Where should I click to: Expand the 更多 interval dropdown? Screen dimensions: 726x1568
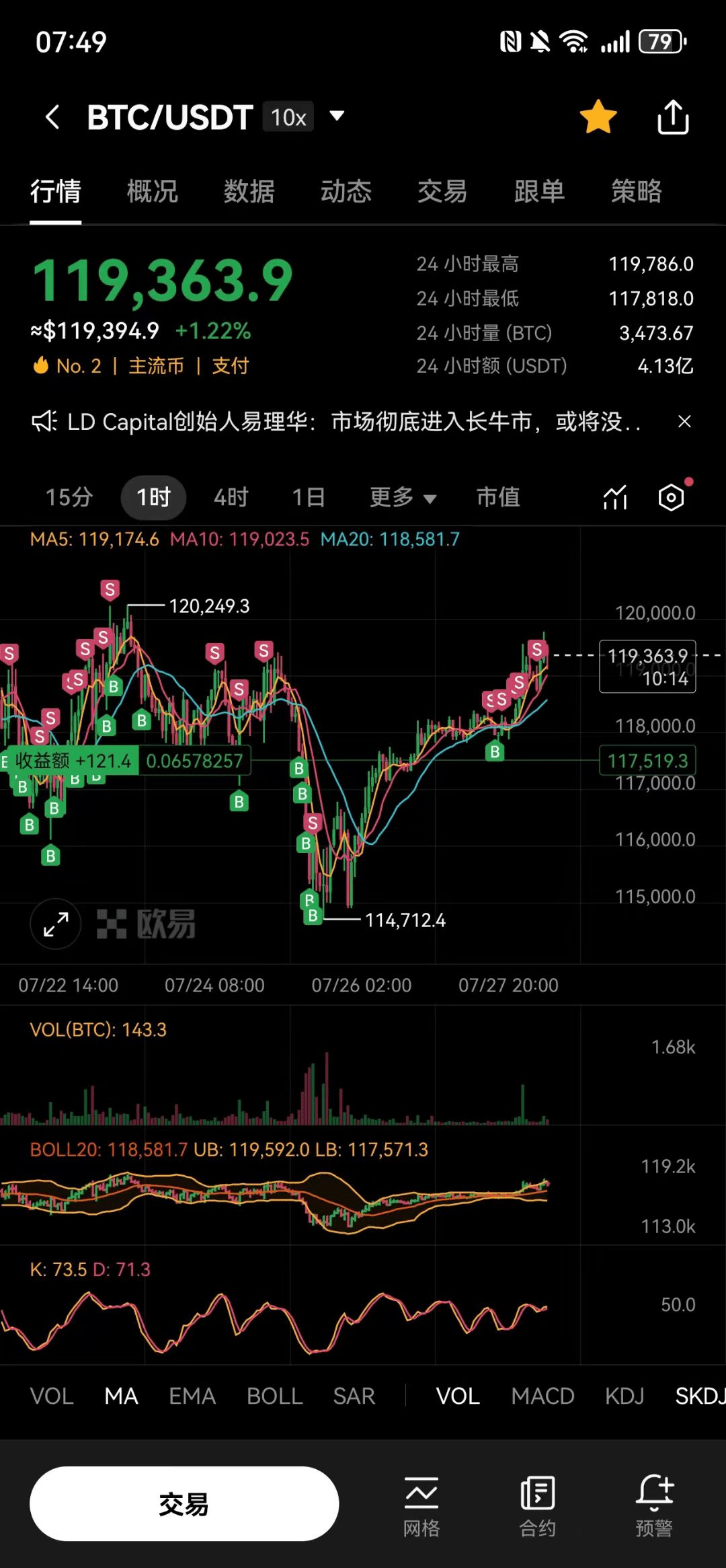tap(403, 498)
